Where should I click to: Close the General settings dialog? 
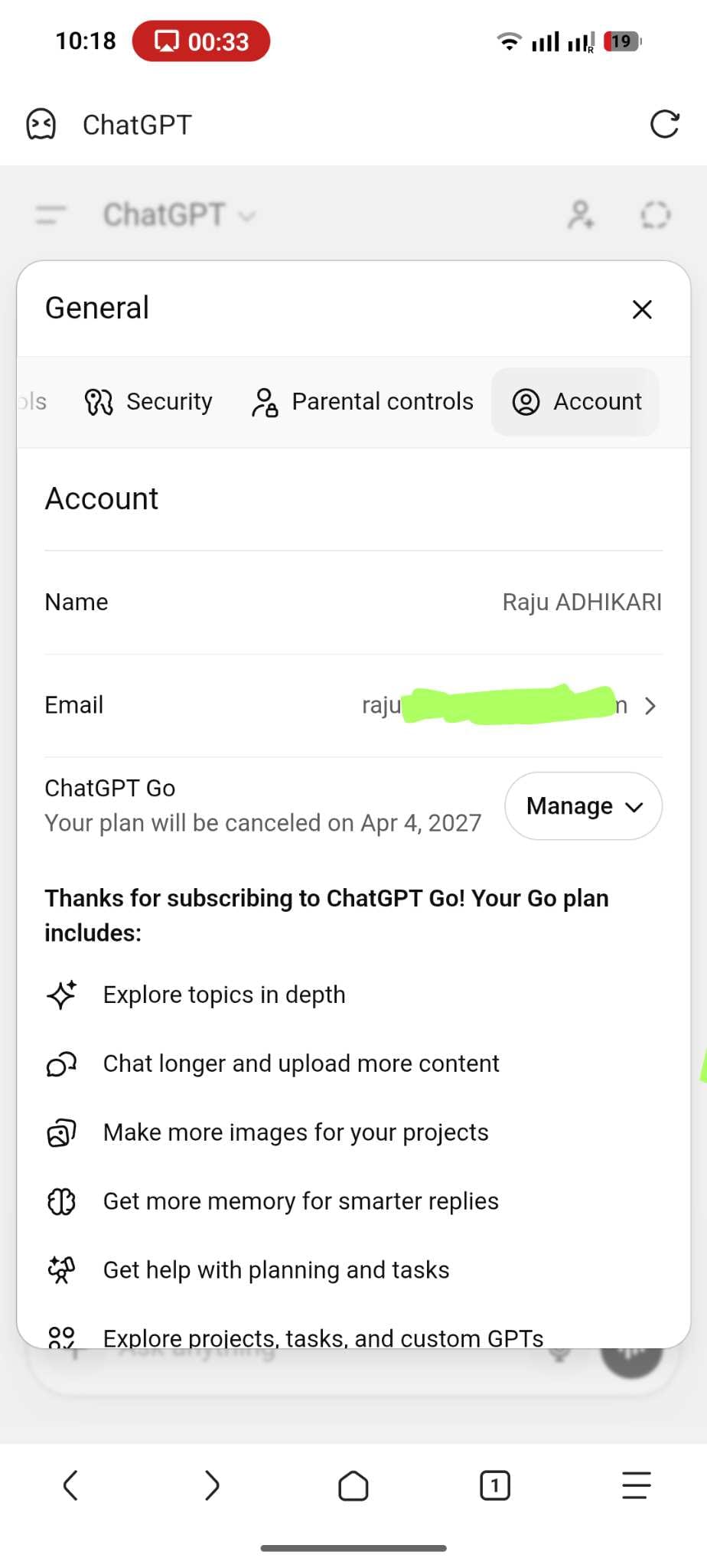642,309
